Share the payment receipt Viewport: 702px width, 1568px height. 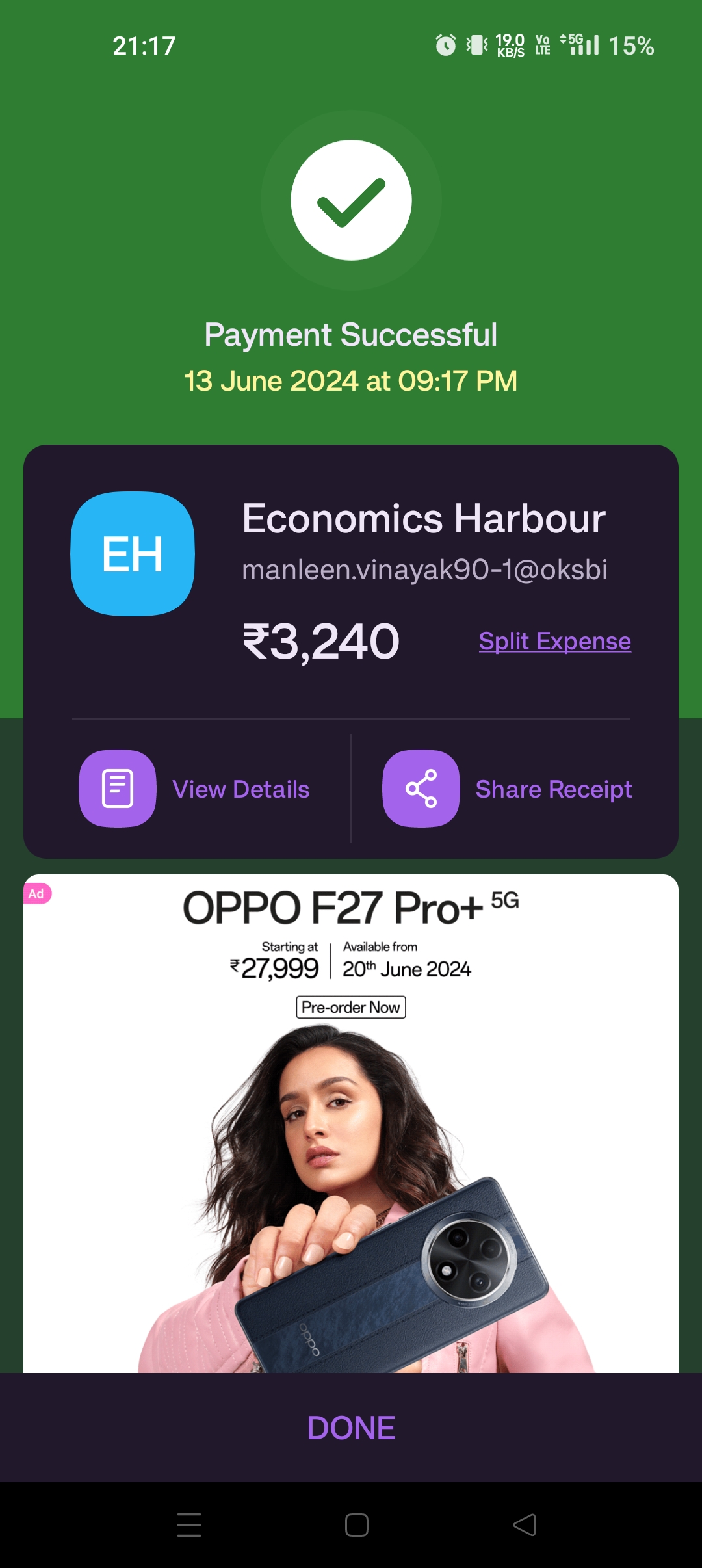coord(508,789)
